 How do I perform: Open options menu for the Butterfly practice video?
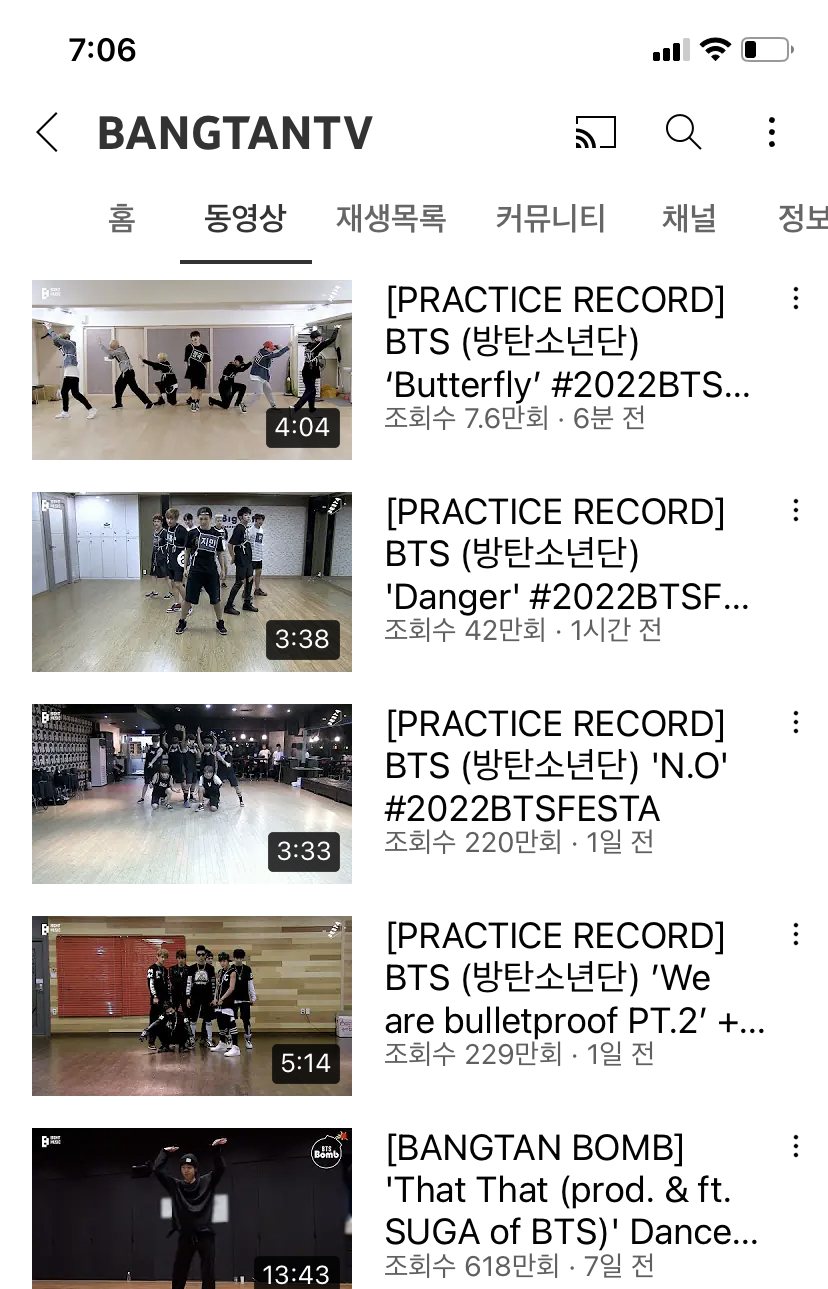pyautogui.click(x=795, y=298)
